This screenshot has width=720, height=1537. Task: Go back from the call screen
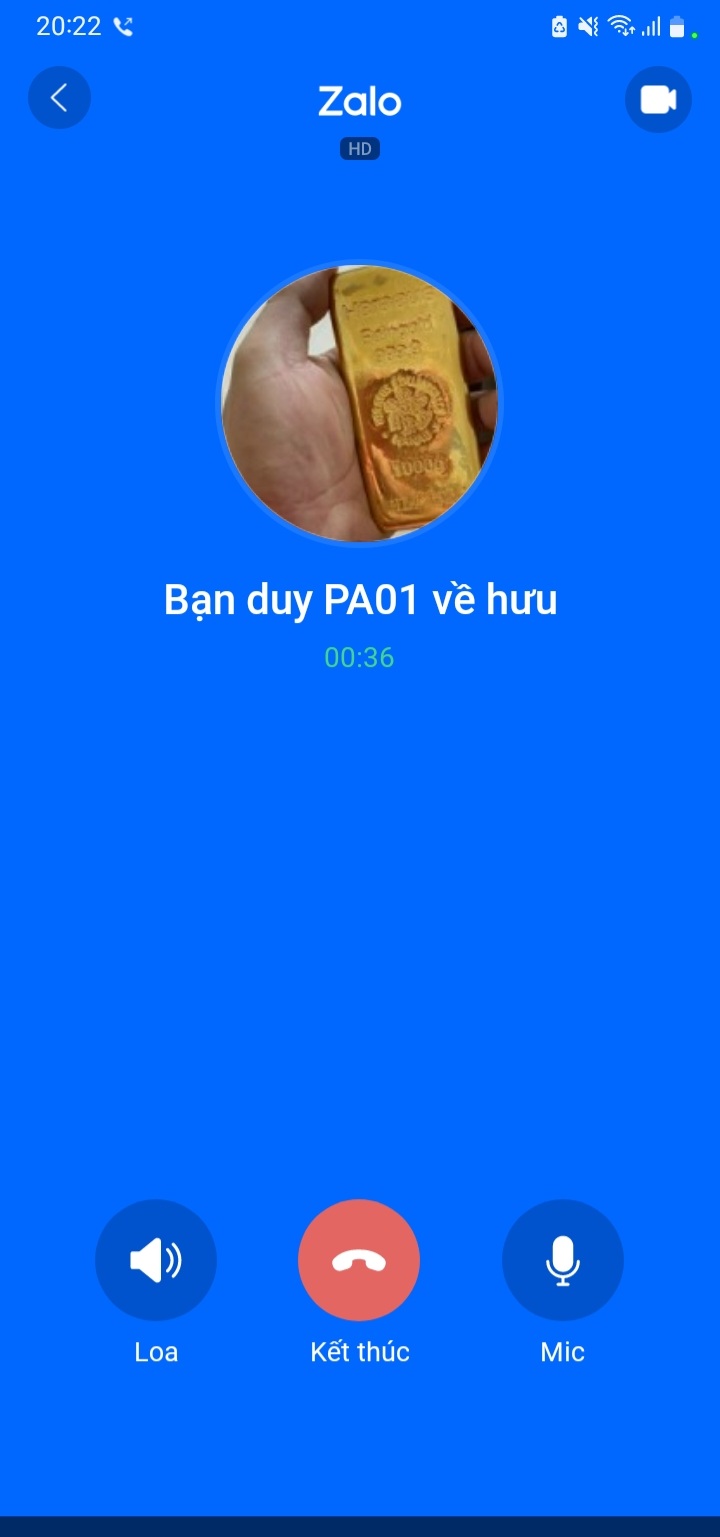click(x=59, y=98)
